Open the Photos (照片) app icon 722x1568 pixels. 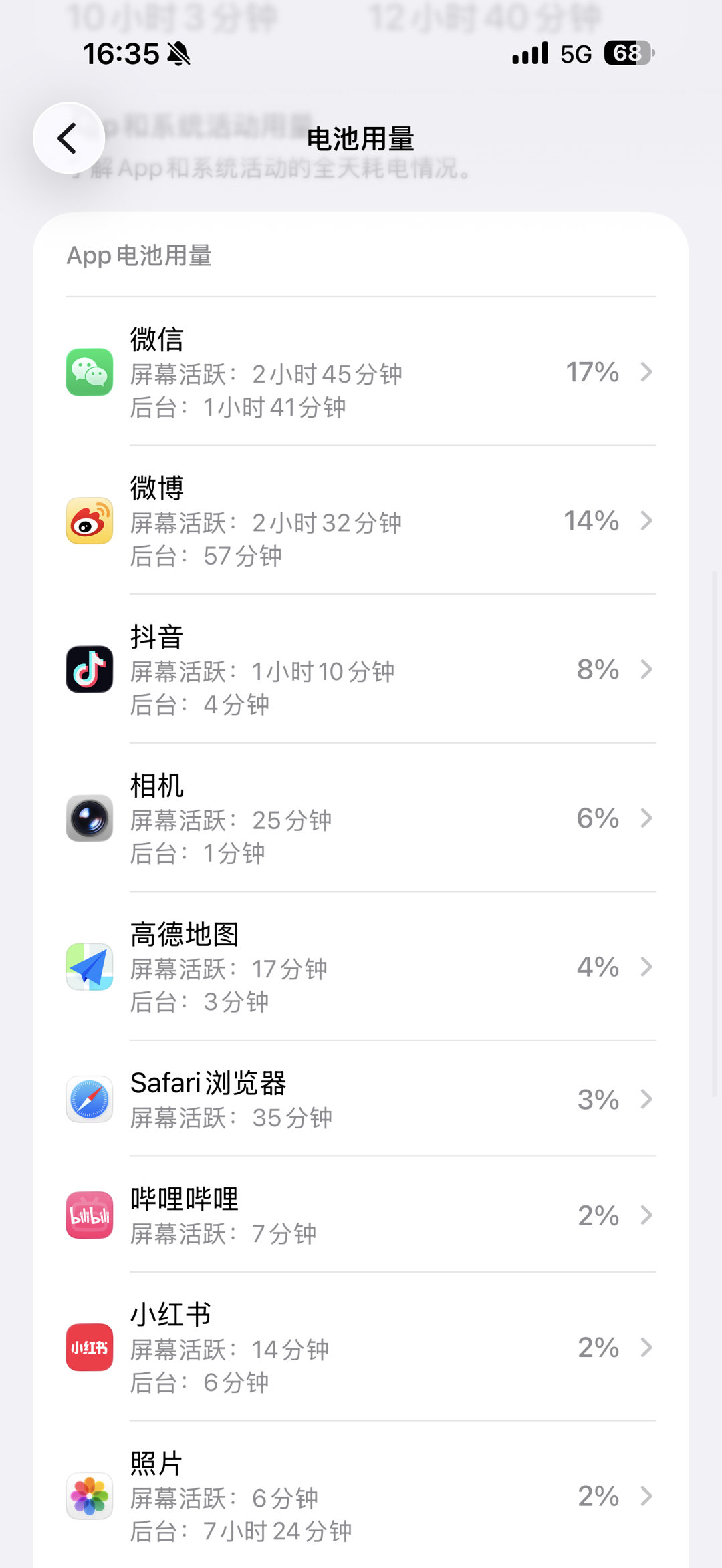(x=89, y=1497)
